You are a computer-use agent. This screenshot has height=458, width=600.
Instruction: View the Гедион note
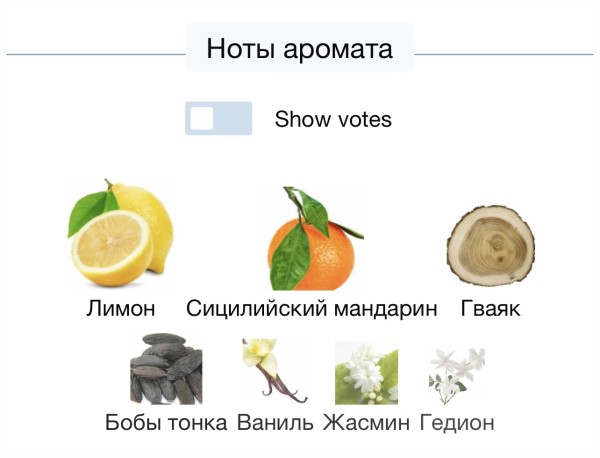[x=457, y=374]
